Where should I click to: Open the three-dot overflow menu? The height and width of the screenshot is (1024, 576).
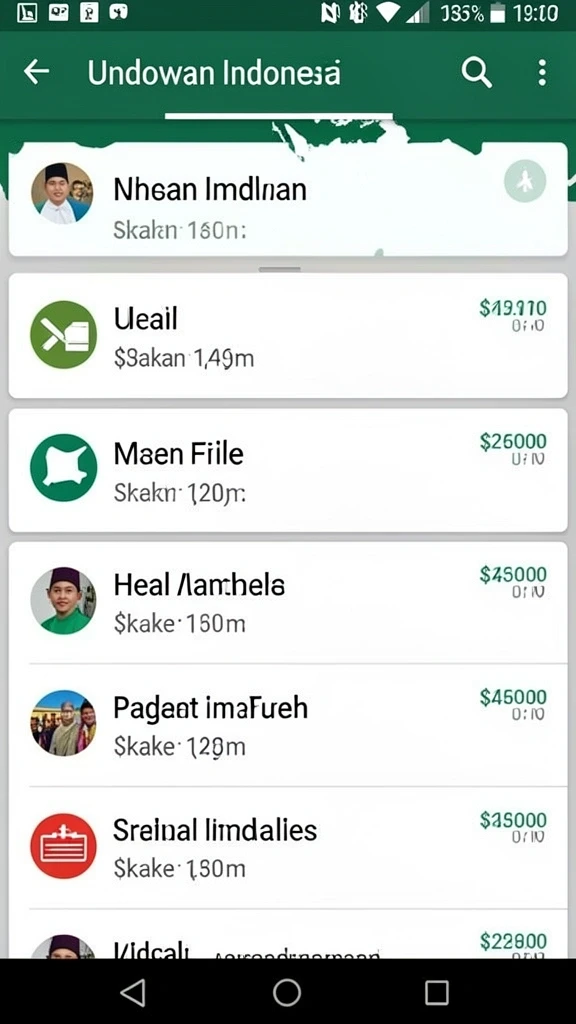point(541,72)
